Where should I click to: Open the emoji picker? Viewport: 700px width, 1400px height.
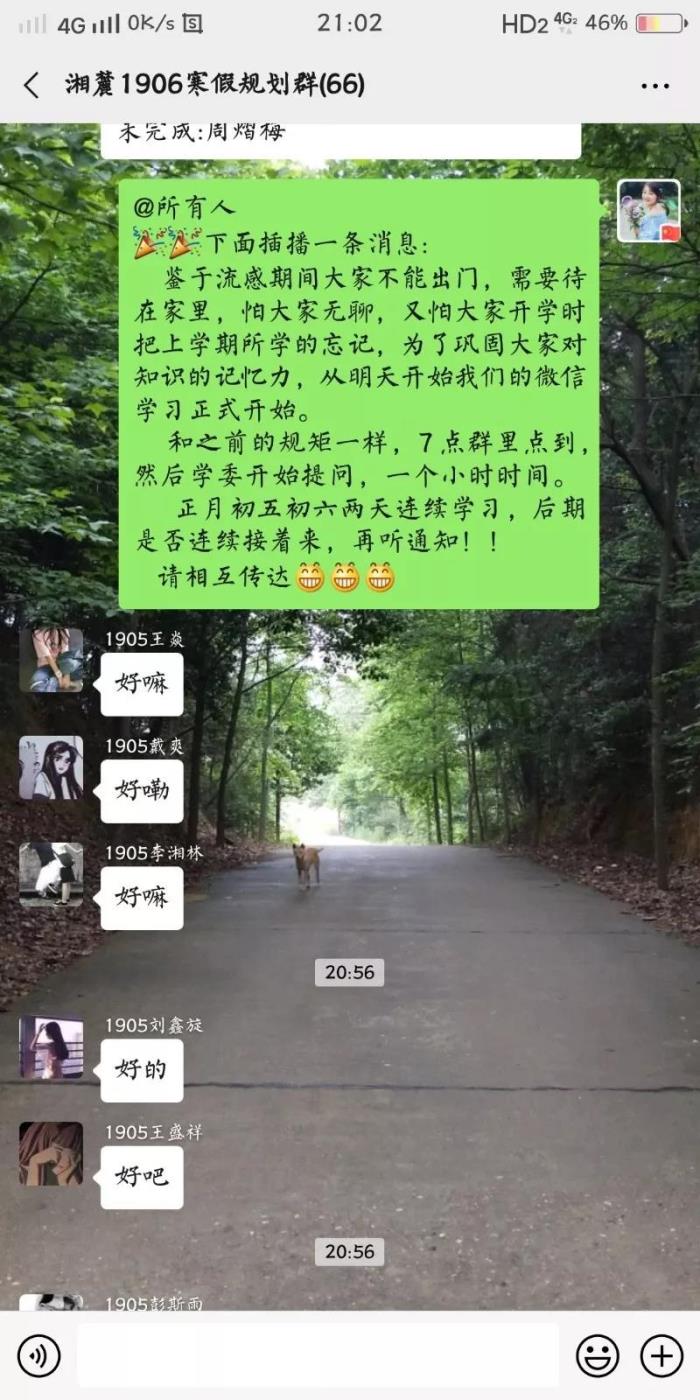point(597,1356)
